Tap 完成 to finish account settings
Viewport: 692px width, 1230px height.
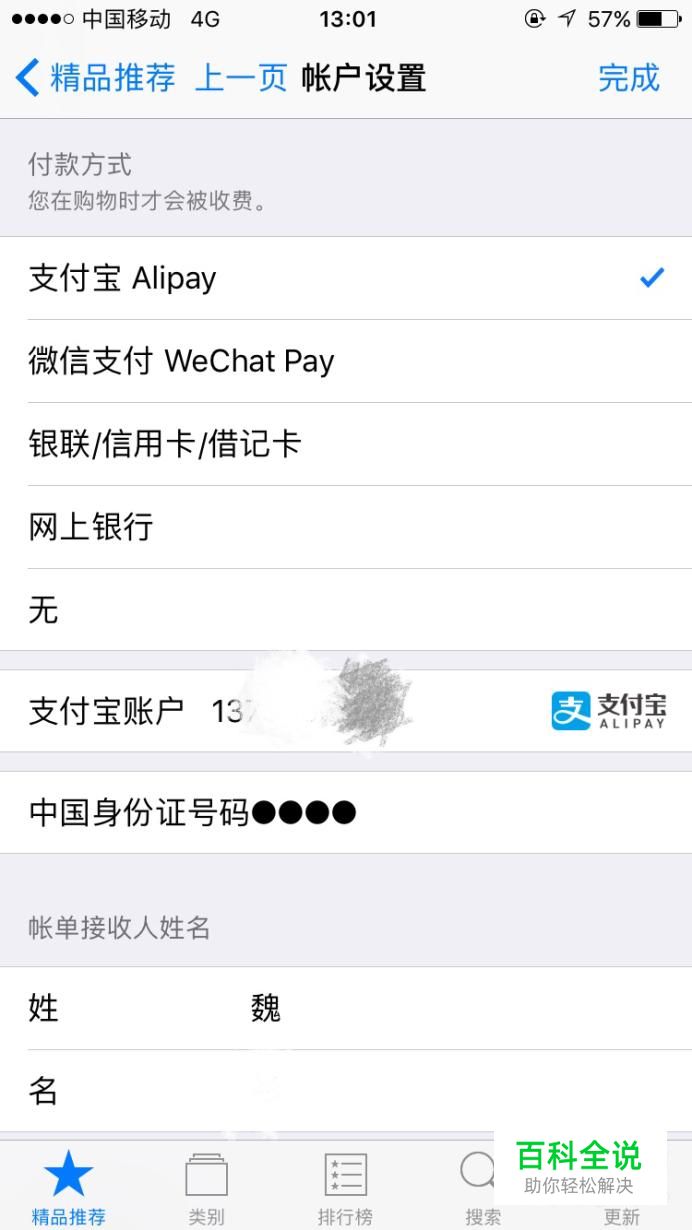coord(628,78)
